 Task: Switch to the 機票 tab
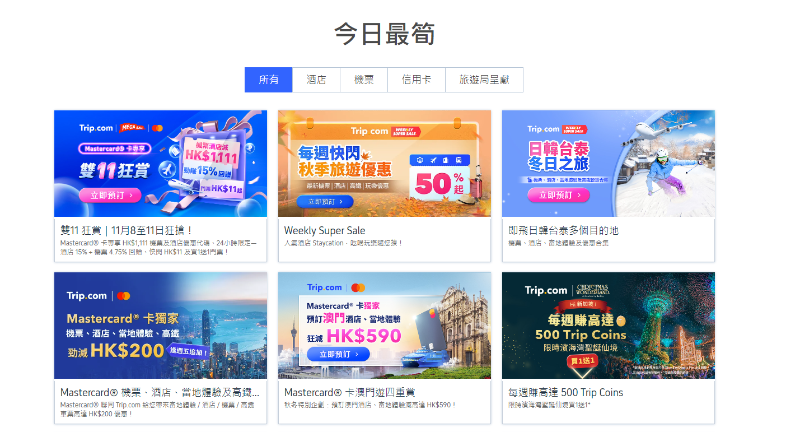pos(364,80)
